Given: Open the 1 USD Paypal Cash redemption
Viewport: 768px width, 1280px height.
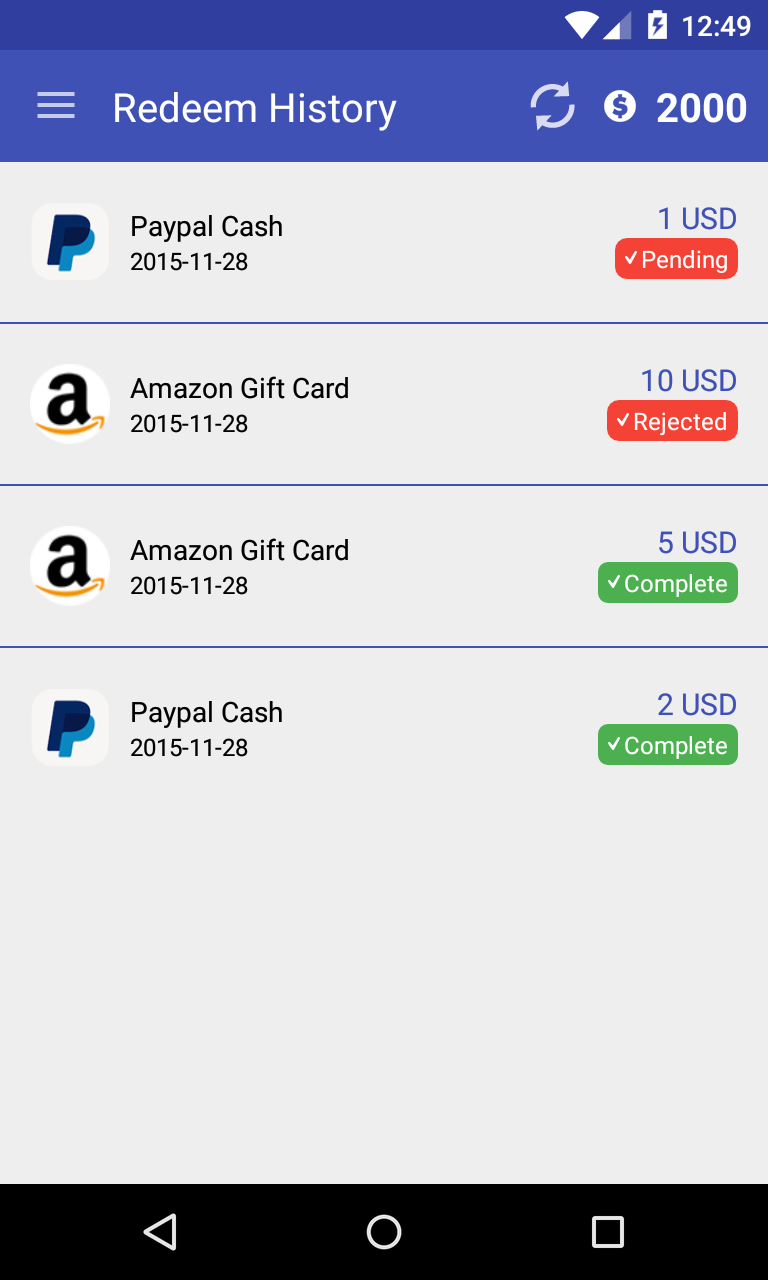Looking at the screenshot, I should coord(384,242).
